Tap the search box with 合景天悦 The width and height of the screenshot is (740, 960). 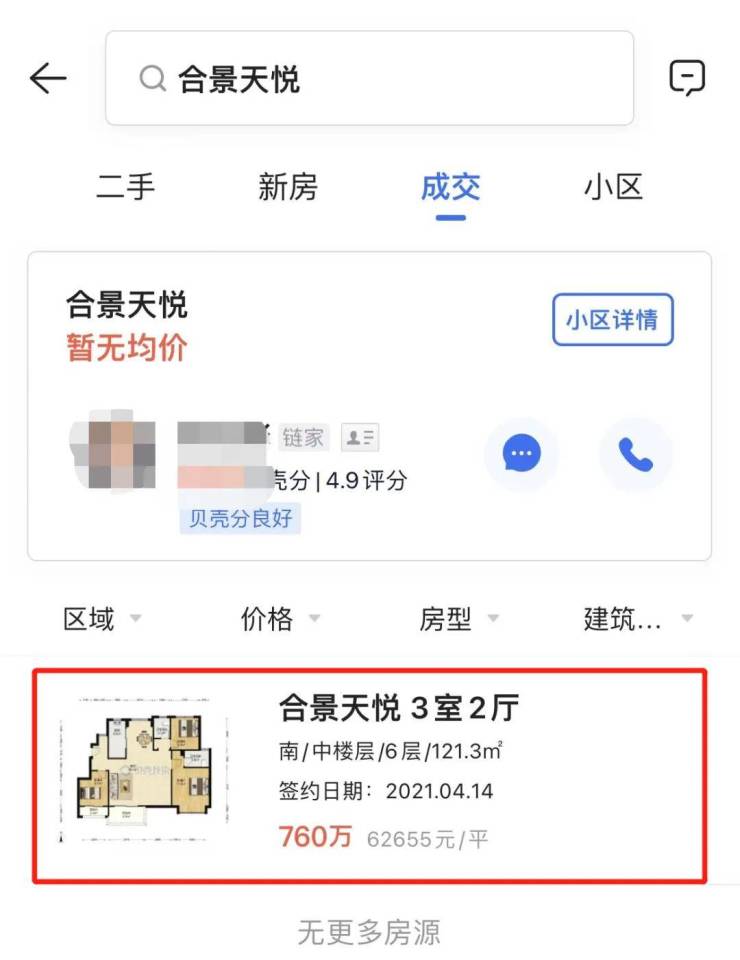369,79
